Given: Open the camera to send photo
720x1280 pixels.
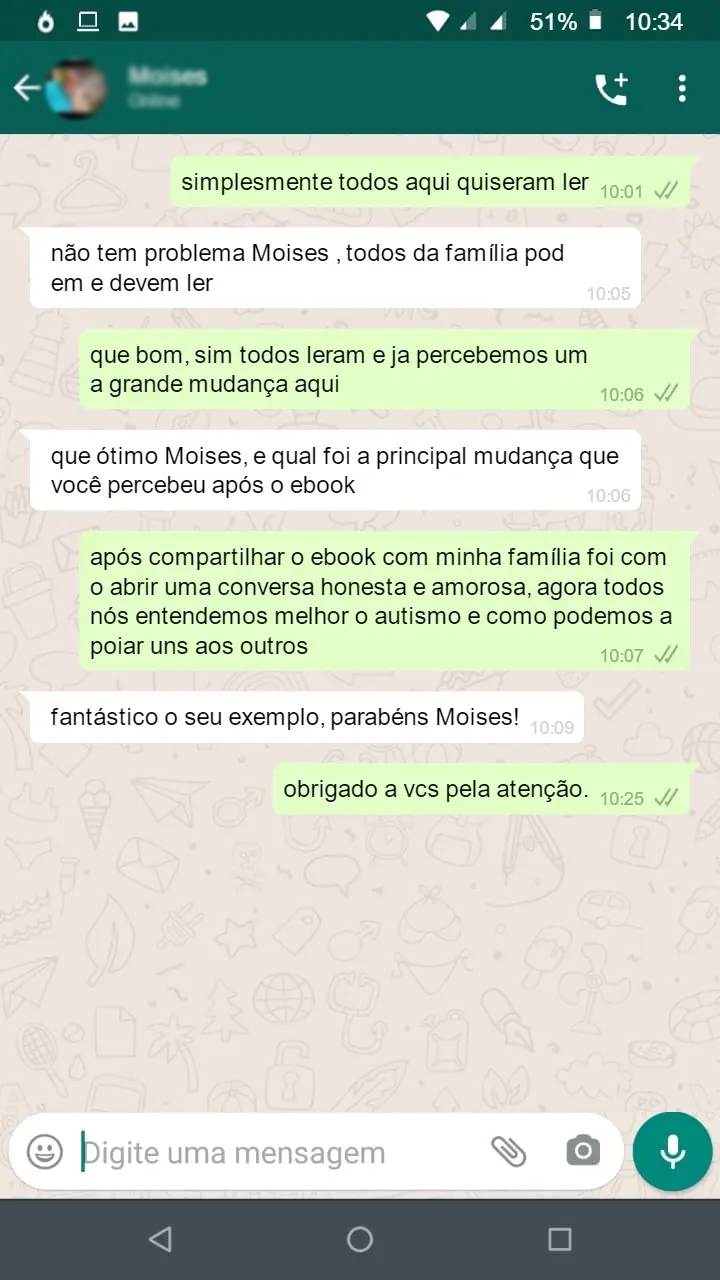Looking at the screenshot, I should tap(582, 1152).
